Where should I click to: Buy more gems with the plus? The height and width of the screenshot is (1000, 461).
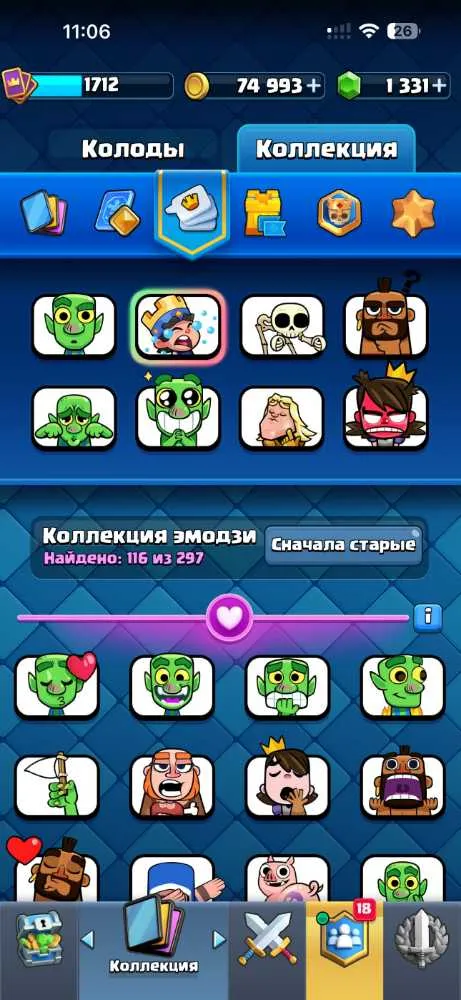[x=439, y=87]
